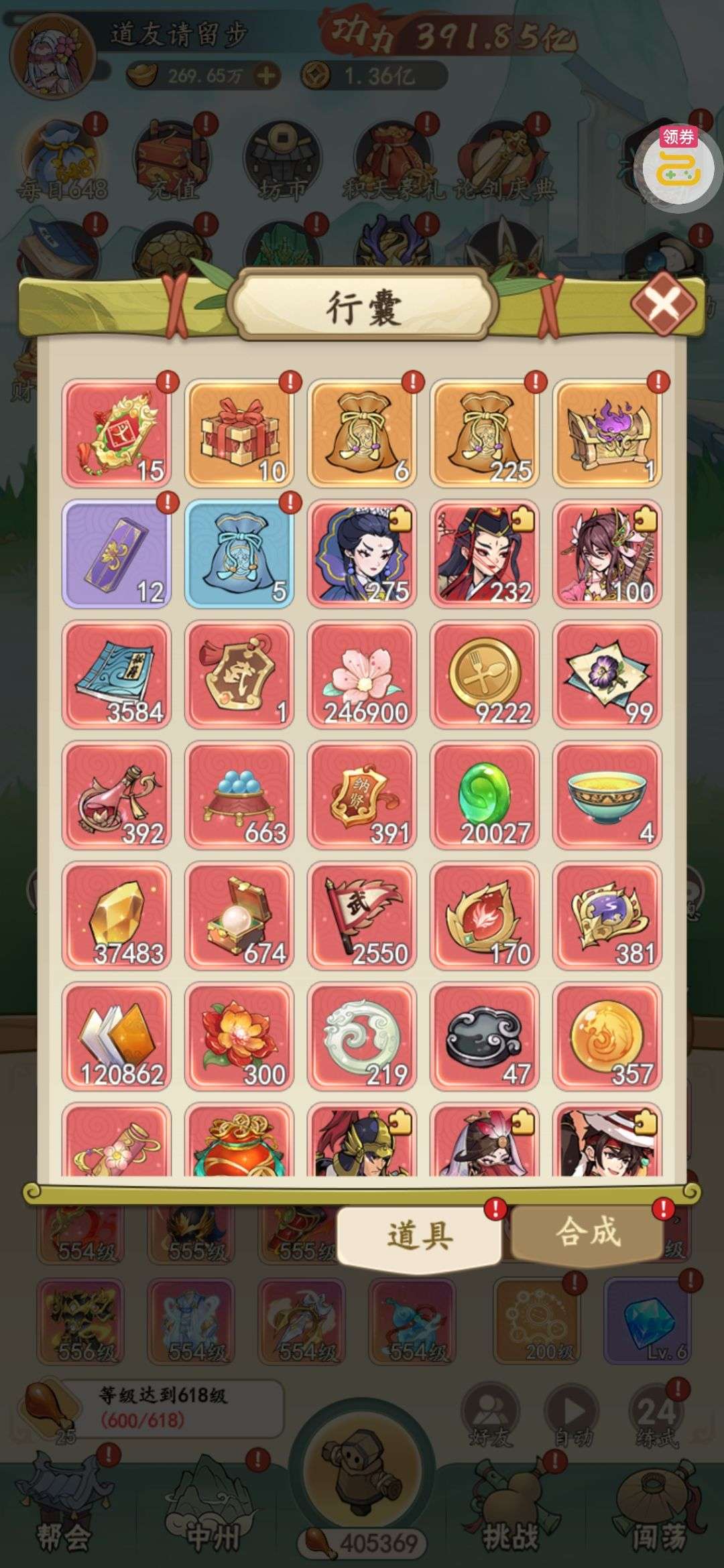Select the purple flame treasure chest item
Image resolution: width=724 pixels, height=1568 pixels.
point(607,433)
